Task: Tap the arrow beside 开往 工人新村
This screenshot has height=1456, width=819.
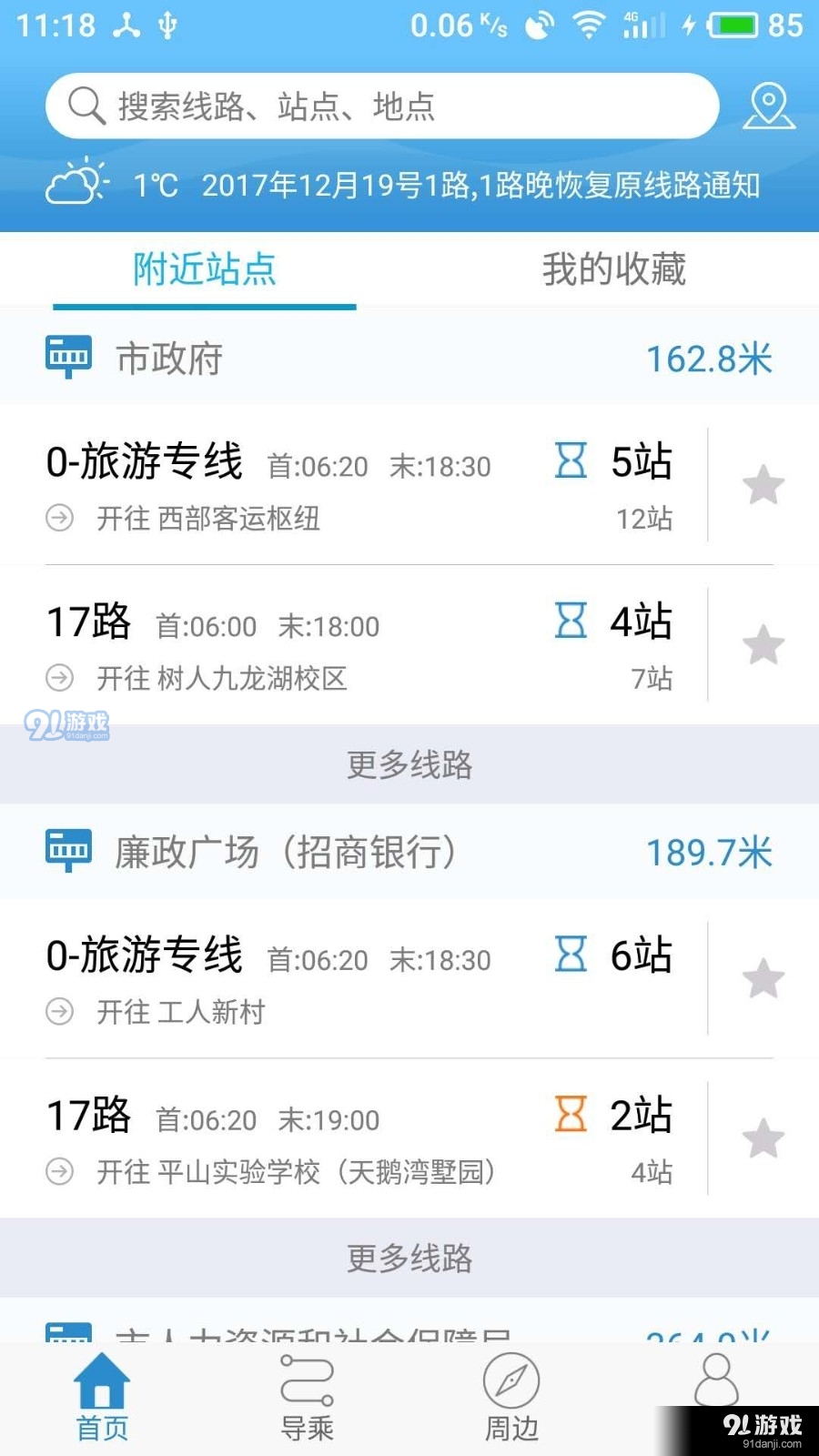Action: 58,1012
